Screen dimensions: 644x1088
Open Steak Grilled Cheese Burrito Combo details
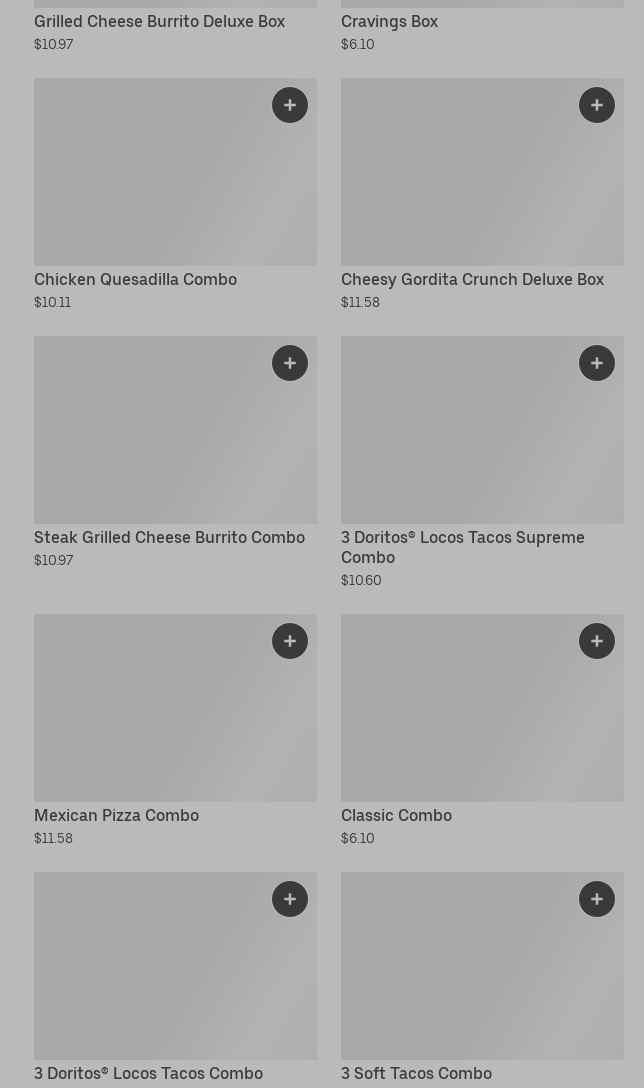tap(169, 538)
